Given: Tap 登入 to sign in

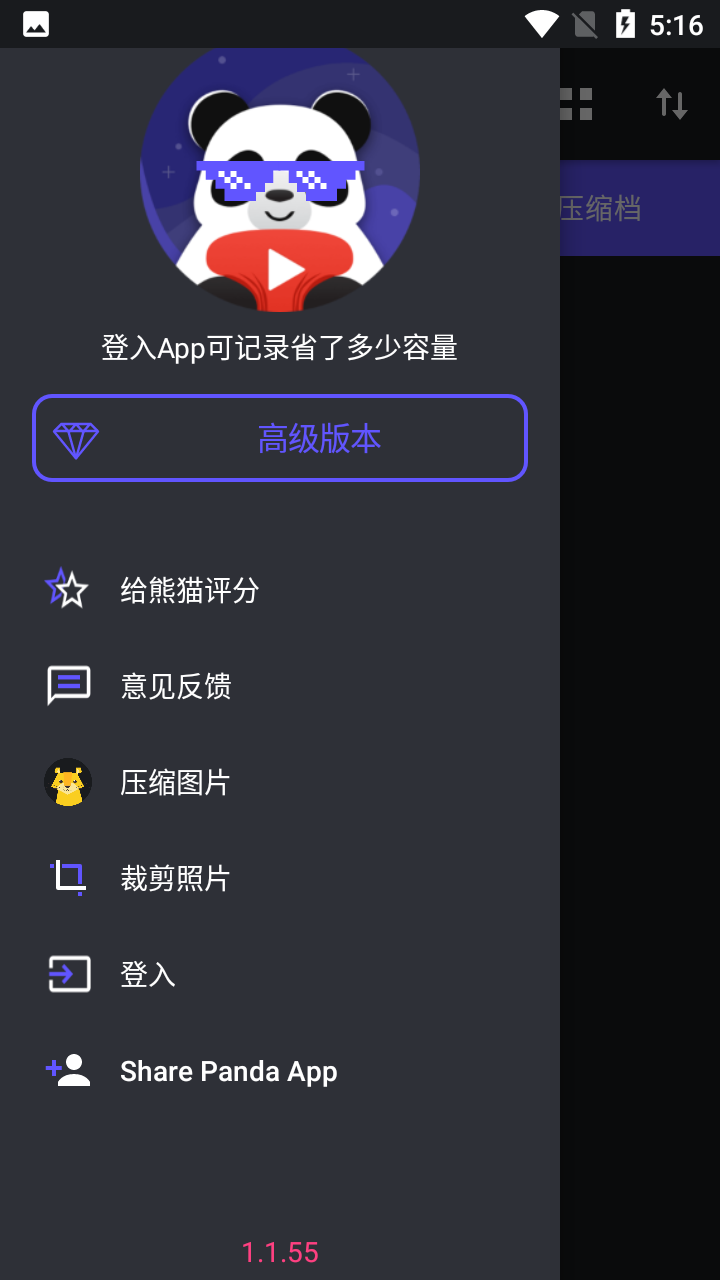Looking at the screenshot, I should [147, 974].
